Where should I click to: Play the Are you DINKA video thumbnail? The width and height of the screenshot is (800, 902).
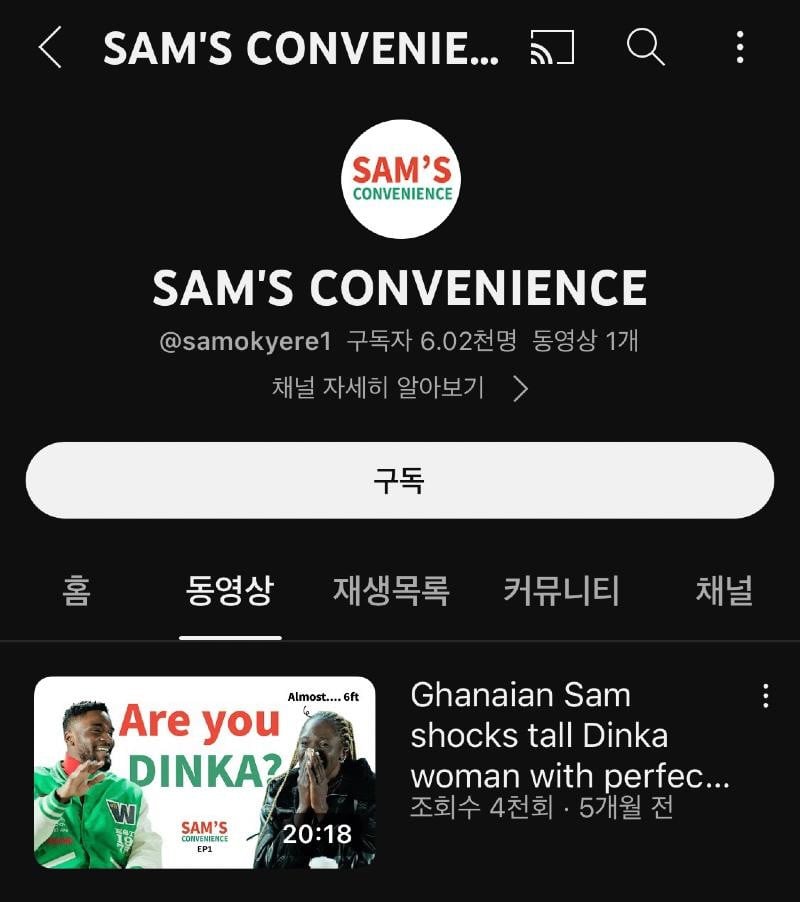[x=205, y=772]
